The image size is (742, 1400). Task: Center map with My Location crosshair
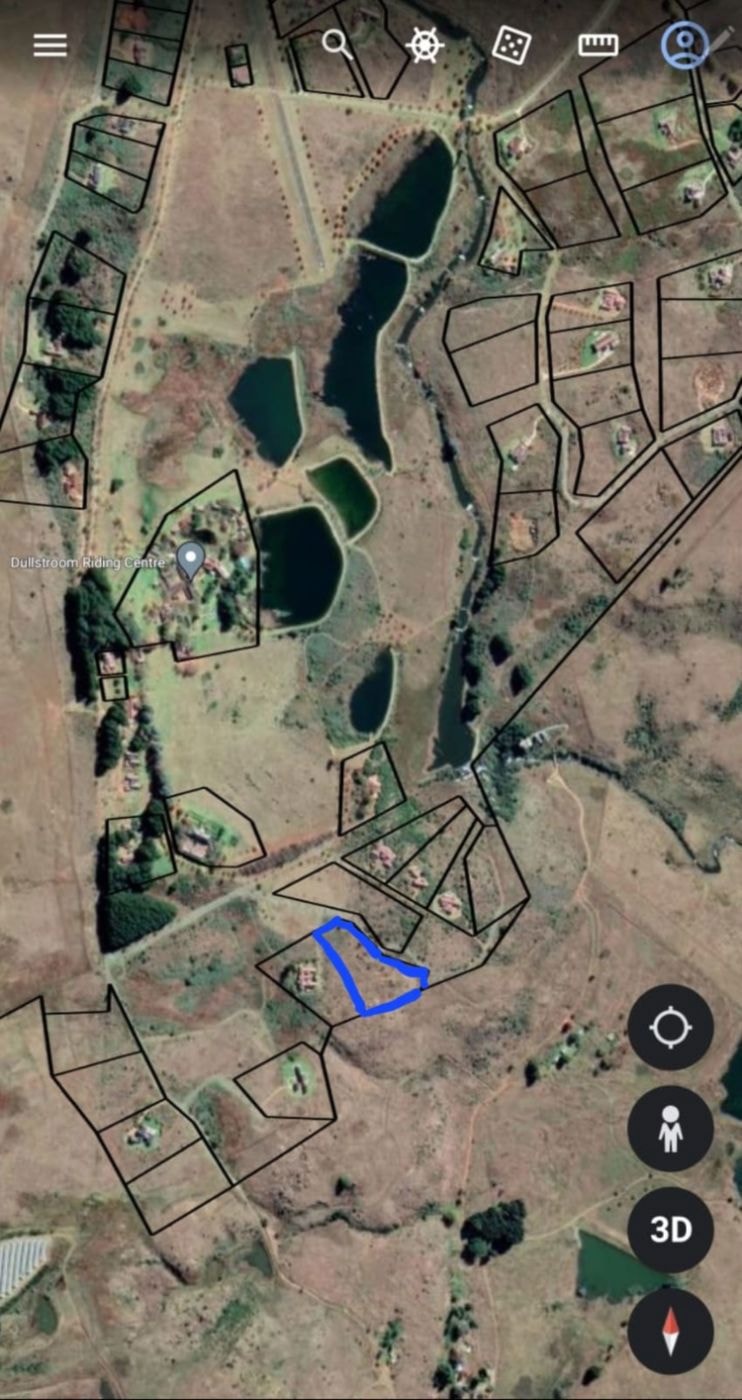coord(670,1027)
